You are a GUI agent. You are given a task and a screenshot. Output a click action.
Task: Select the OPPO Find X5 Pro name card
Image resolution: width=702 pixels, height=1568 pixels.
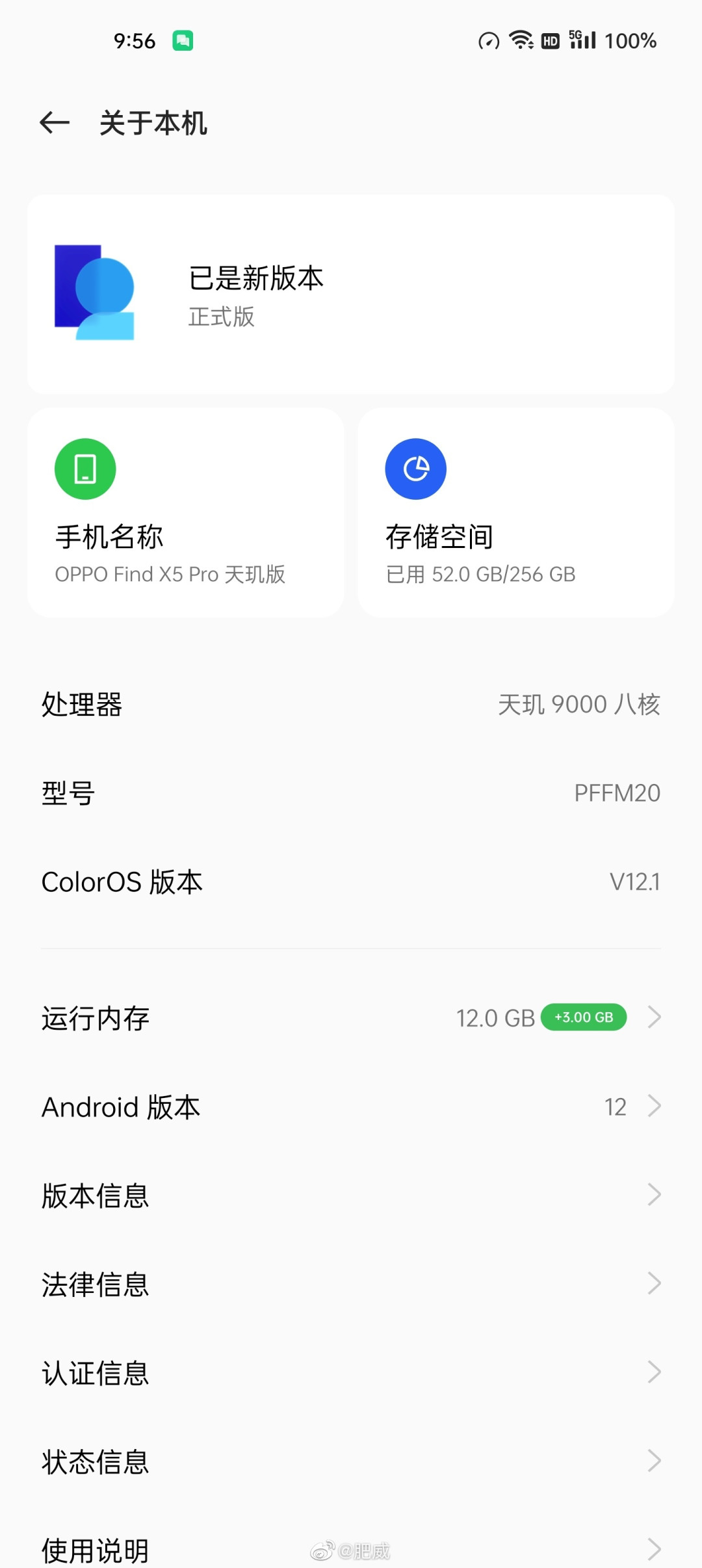(186, 512)
